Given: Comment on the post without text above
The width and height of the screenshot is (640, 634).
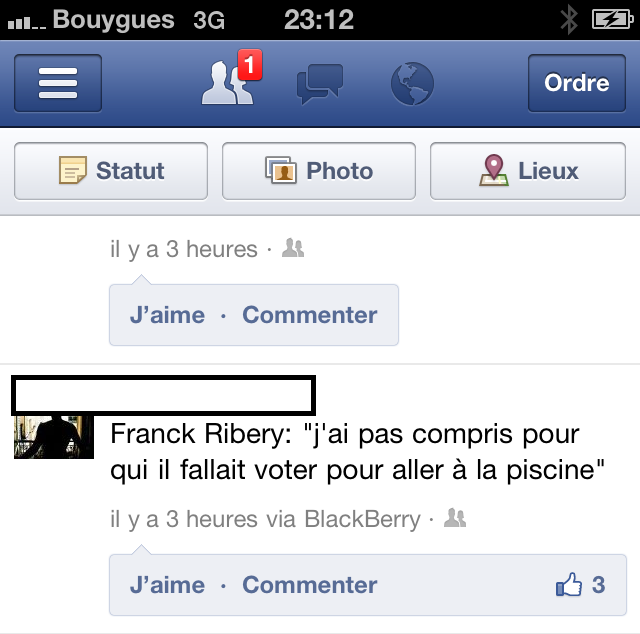Looking at the screenshot, I should [x=310, y=315].
